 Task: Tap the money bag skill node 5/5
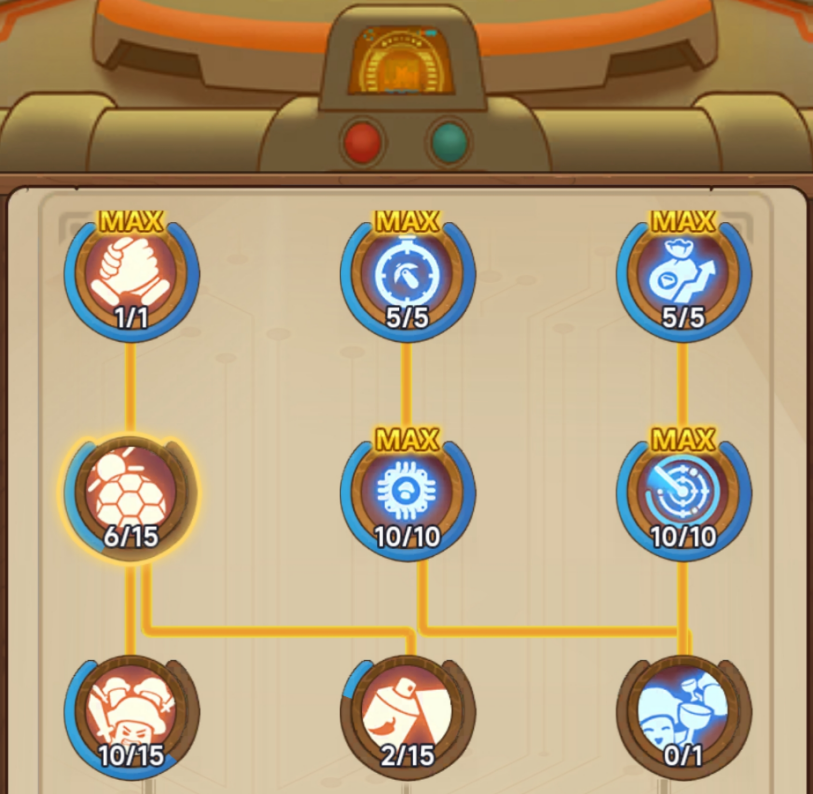[683, 274]
